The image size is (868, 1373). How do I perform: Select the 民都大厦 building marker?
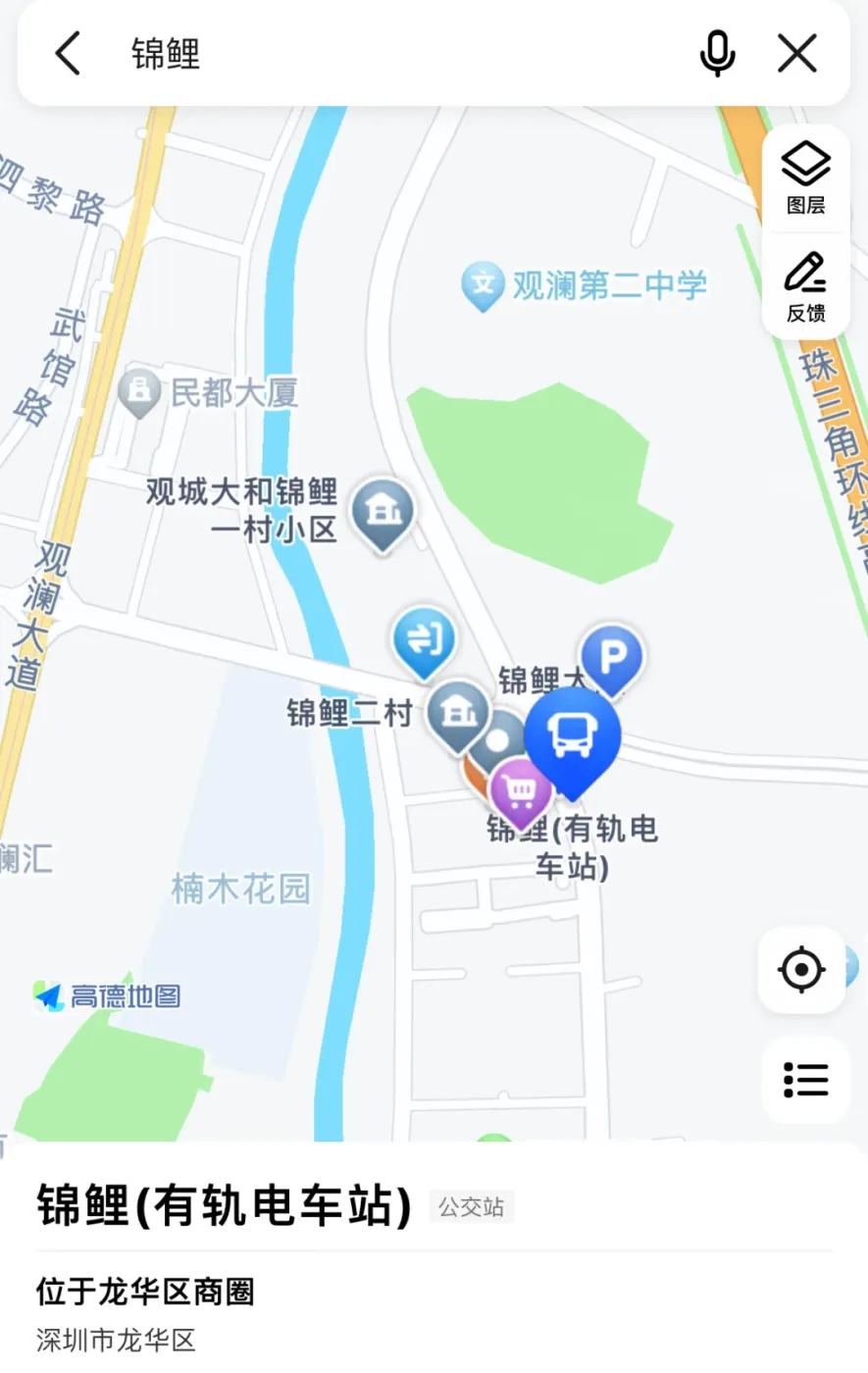(139, 391)
